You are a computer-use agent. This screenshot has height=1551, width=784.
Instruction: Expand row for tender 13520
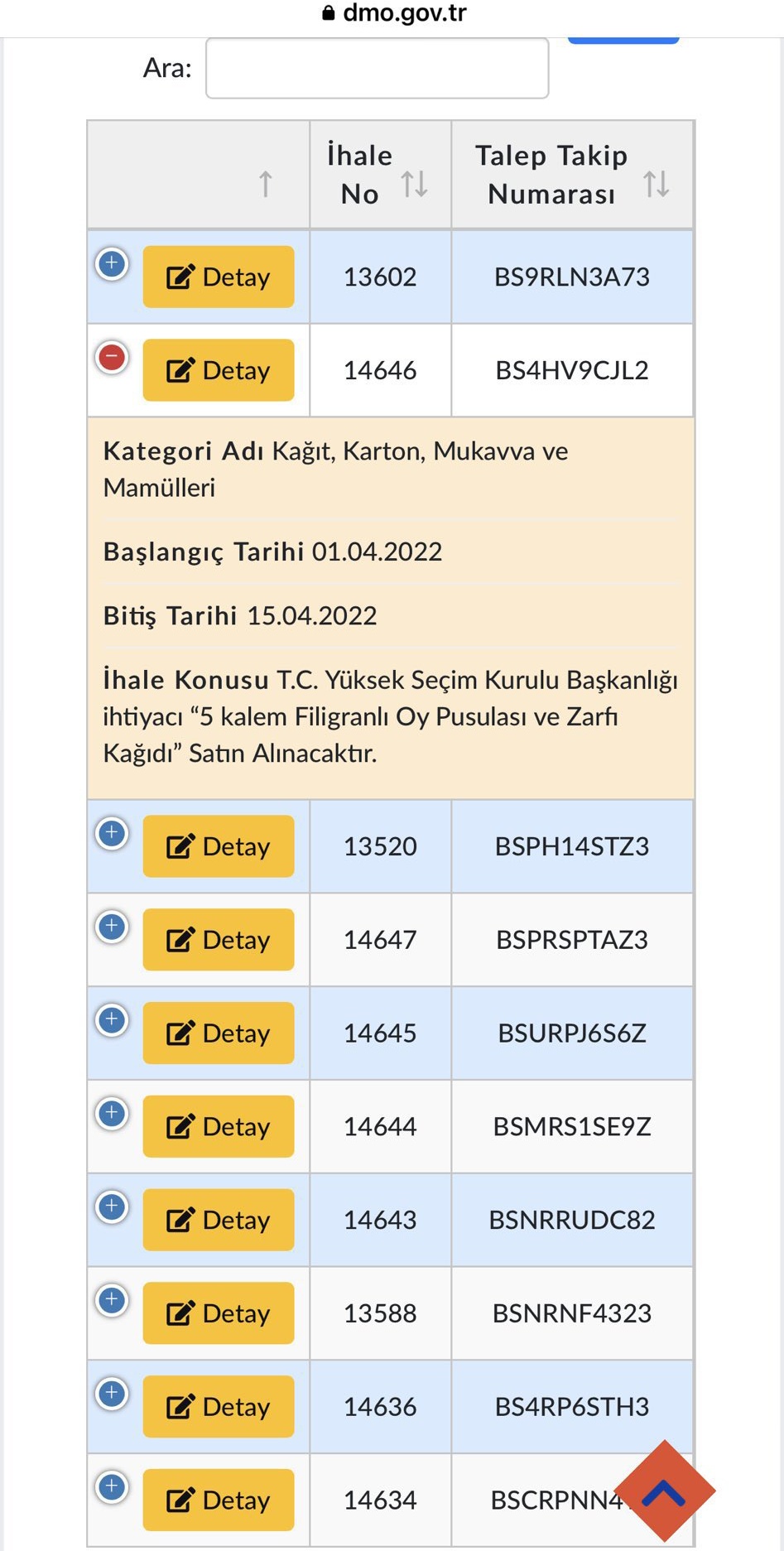coord(112,833)
